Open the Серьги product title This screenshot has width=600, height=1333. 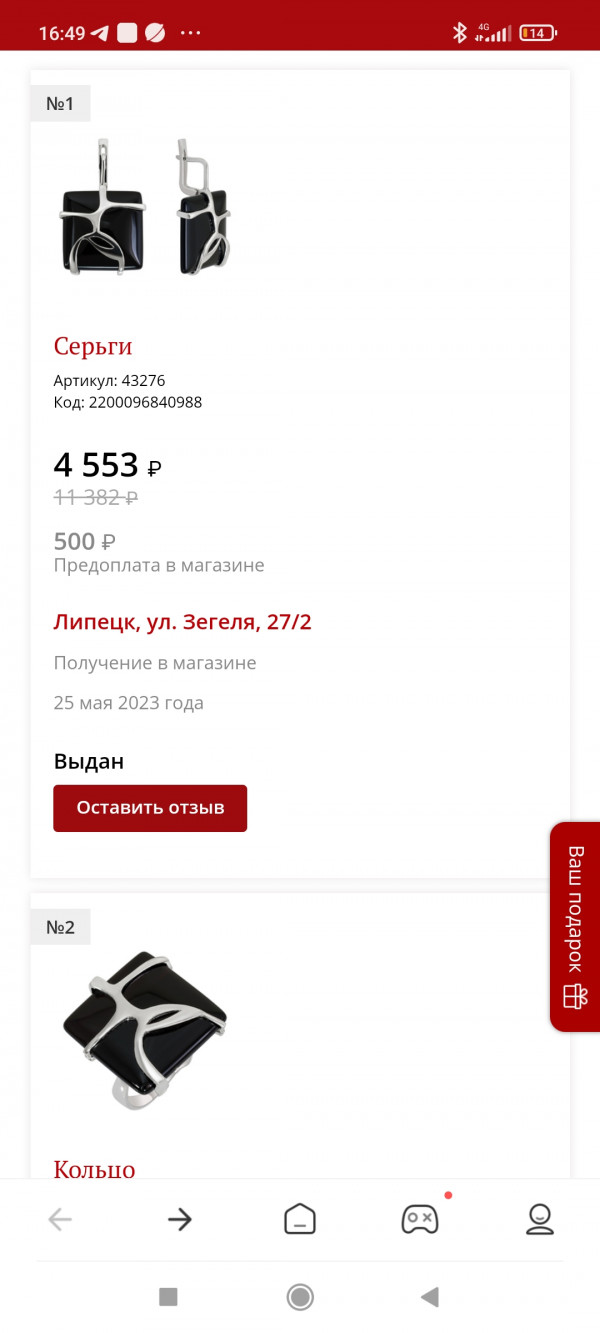click(93, 347)
